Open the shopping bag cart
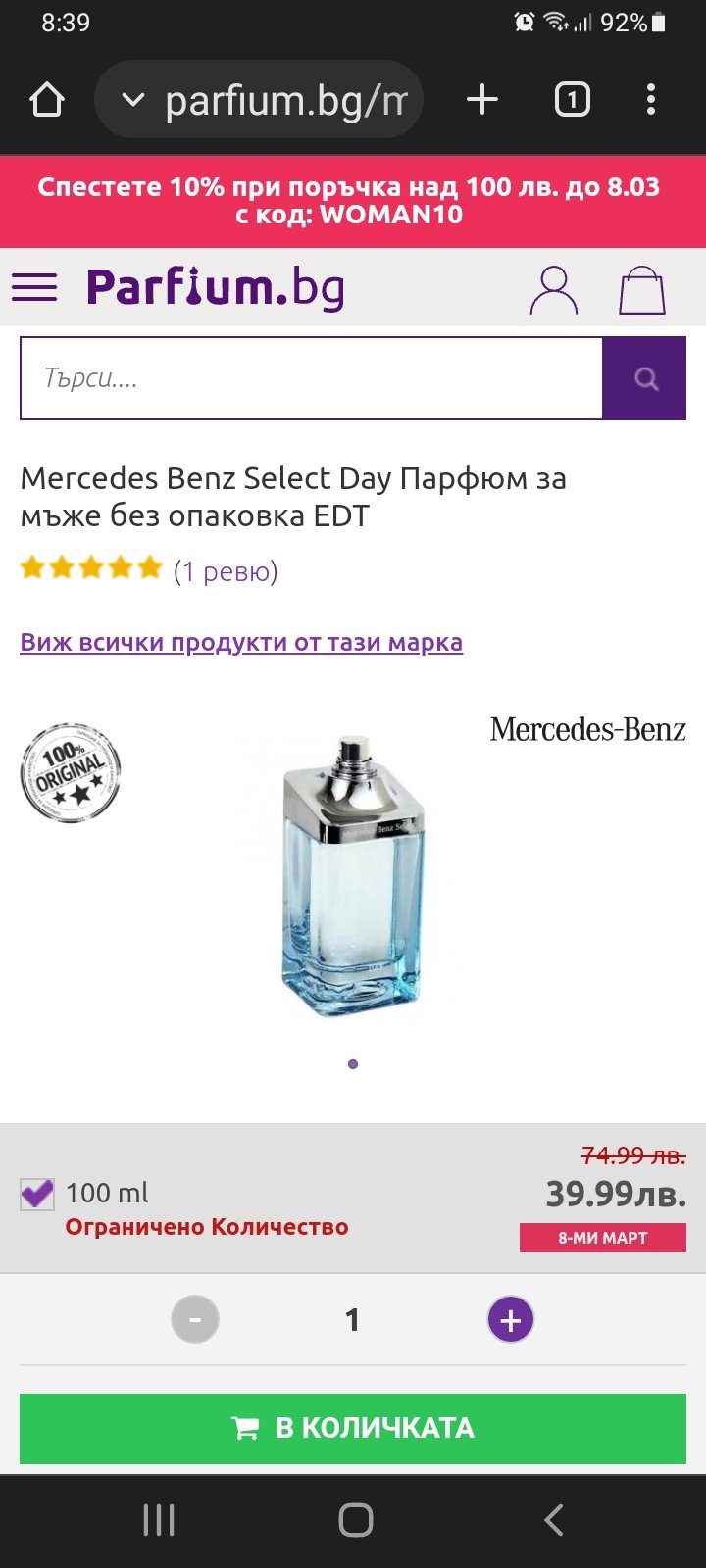 click(x=642, y=290)
